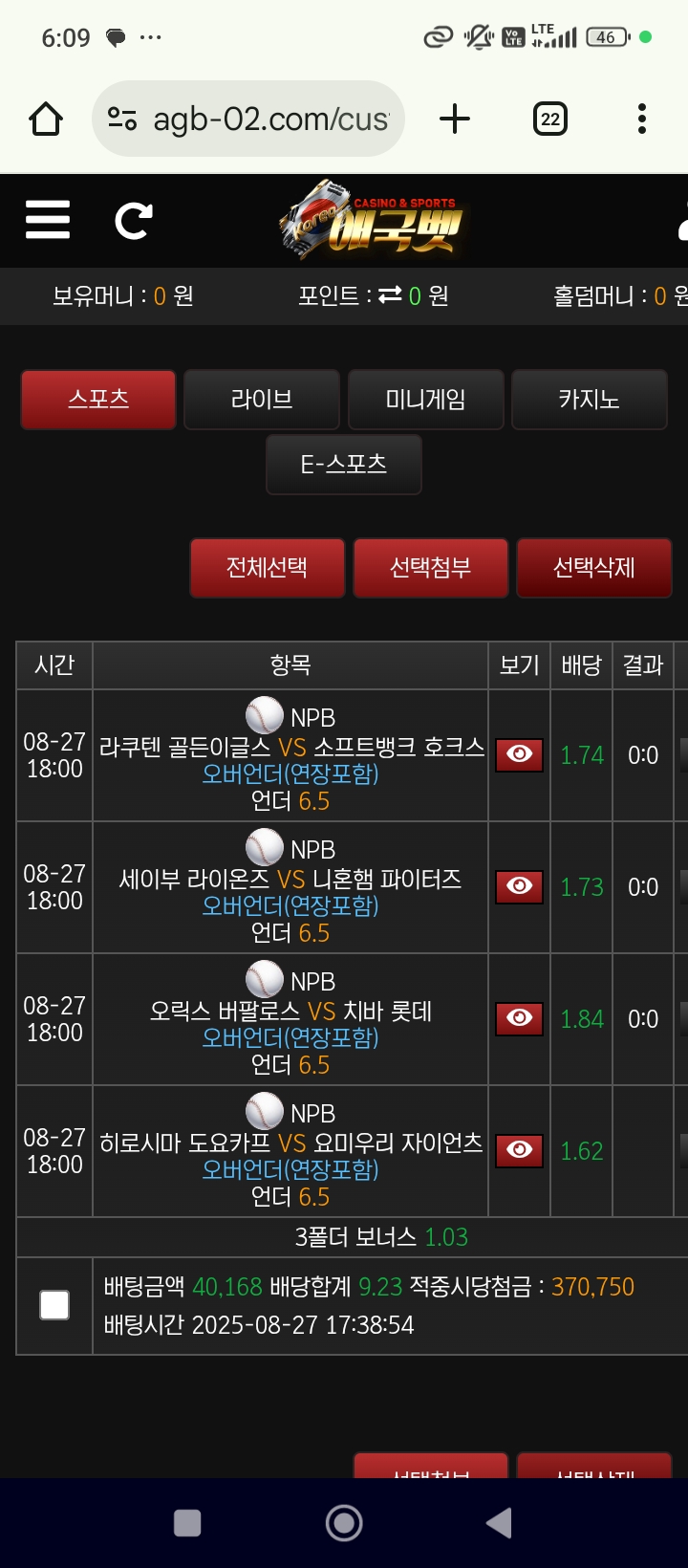The image size is (688, 1568).
Task: Open the 미니게임 tab
Action: click(x=425, y=400)
